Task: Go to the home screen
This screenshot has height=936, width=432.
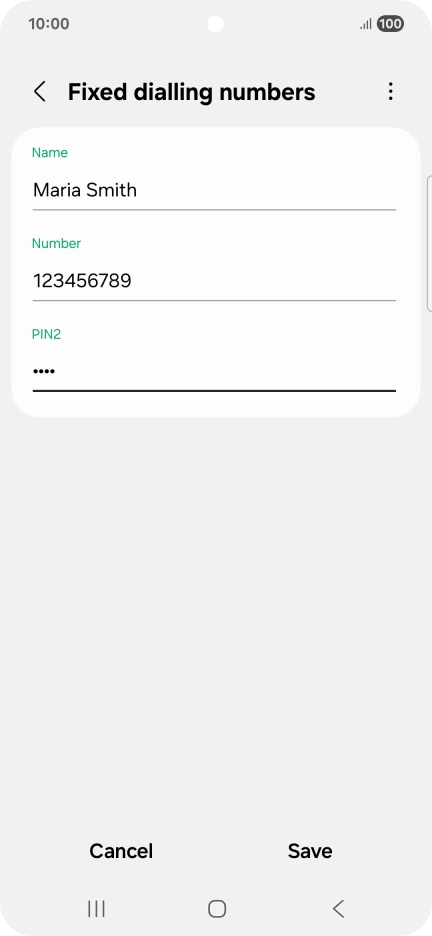Action: pyautogui.click(x=217, y=909)
